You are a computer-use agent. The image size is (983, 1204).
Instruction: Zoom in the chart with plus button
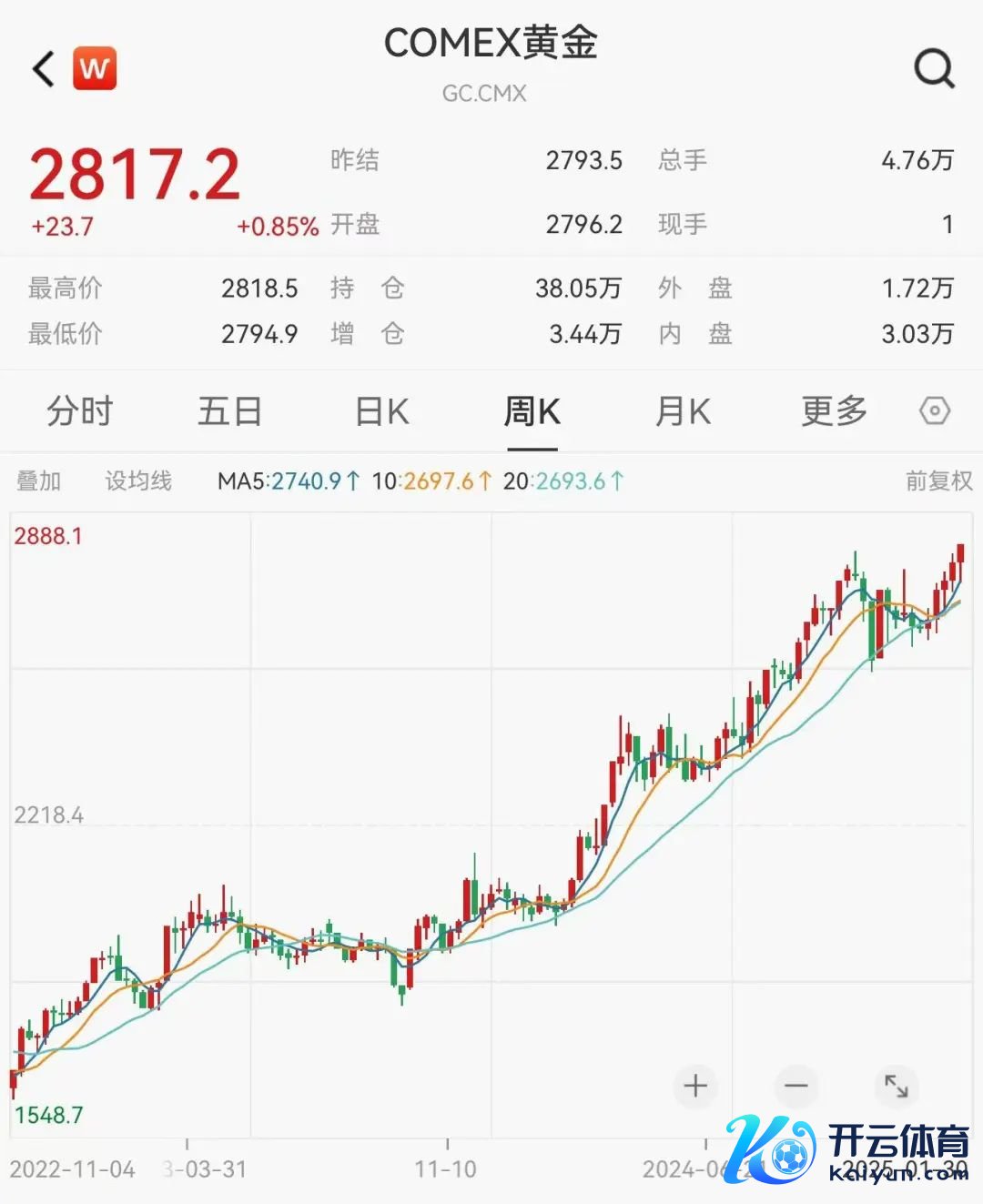695,1085
